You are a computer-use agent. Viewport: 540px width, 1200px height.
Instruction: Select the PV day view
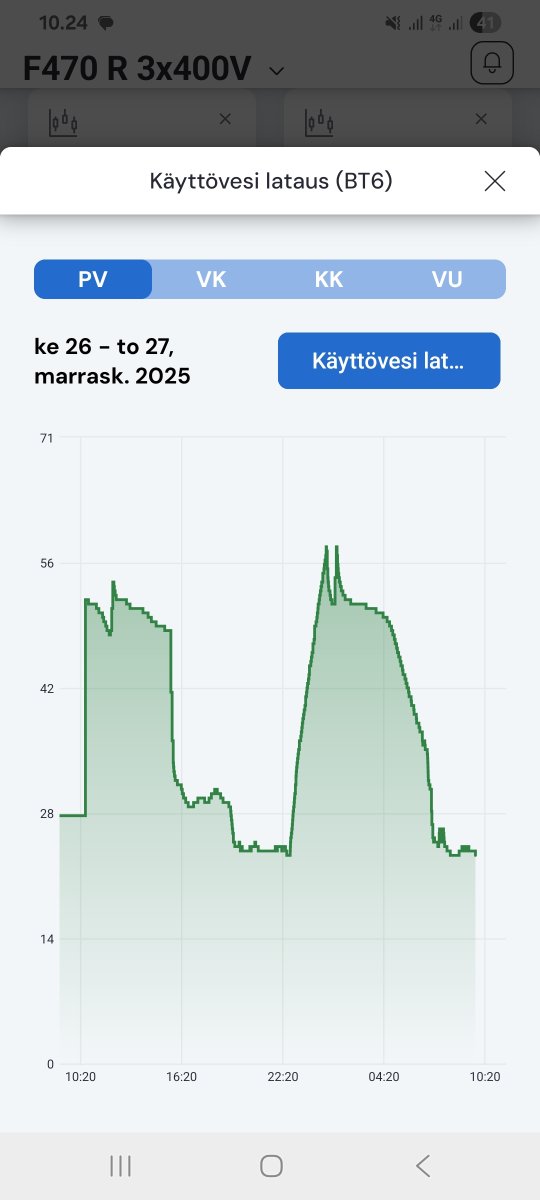coord(93,279)
